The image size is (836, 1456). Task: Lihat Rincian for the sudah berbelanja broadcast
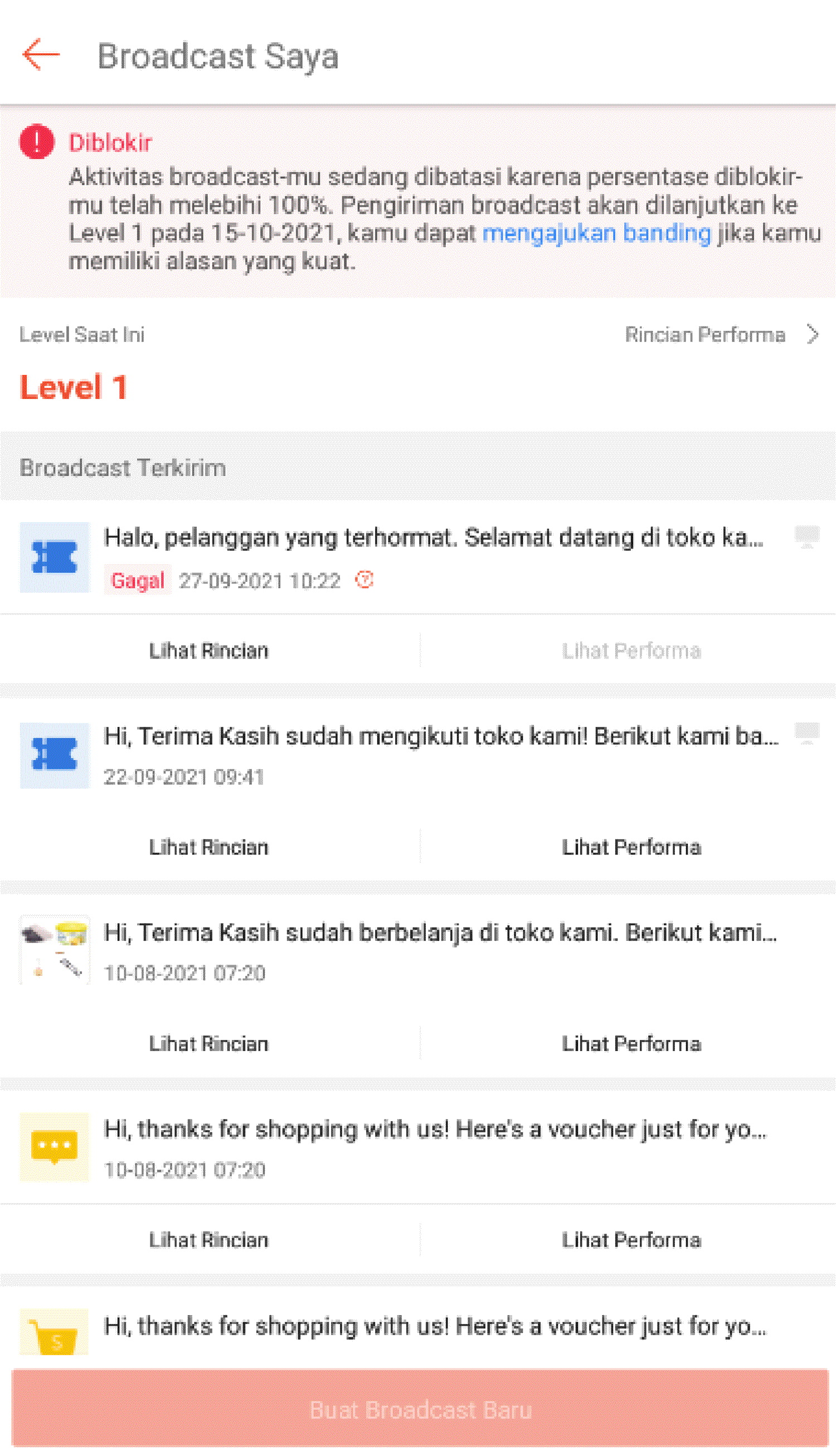209,1043
